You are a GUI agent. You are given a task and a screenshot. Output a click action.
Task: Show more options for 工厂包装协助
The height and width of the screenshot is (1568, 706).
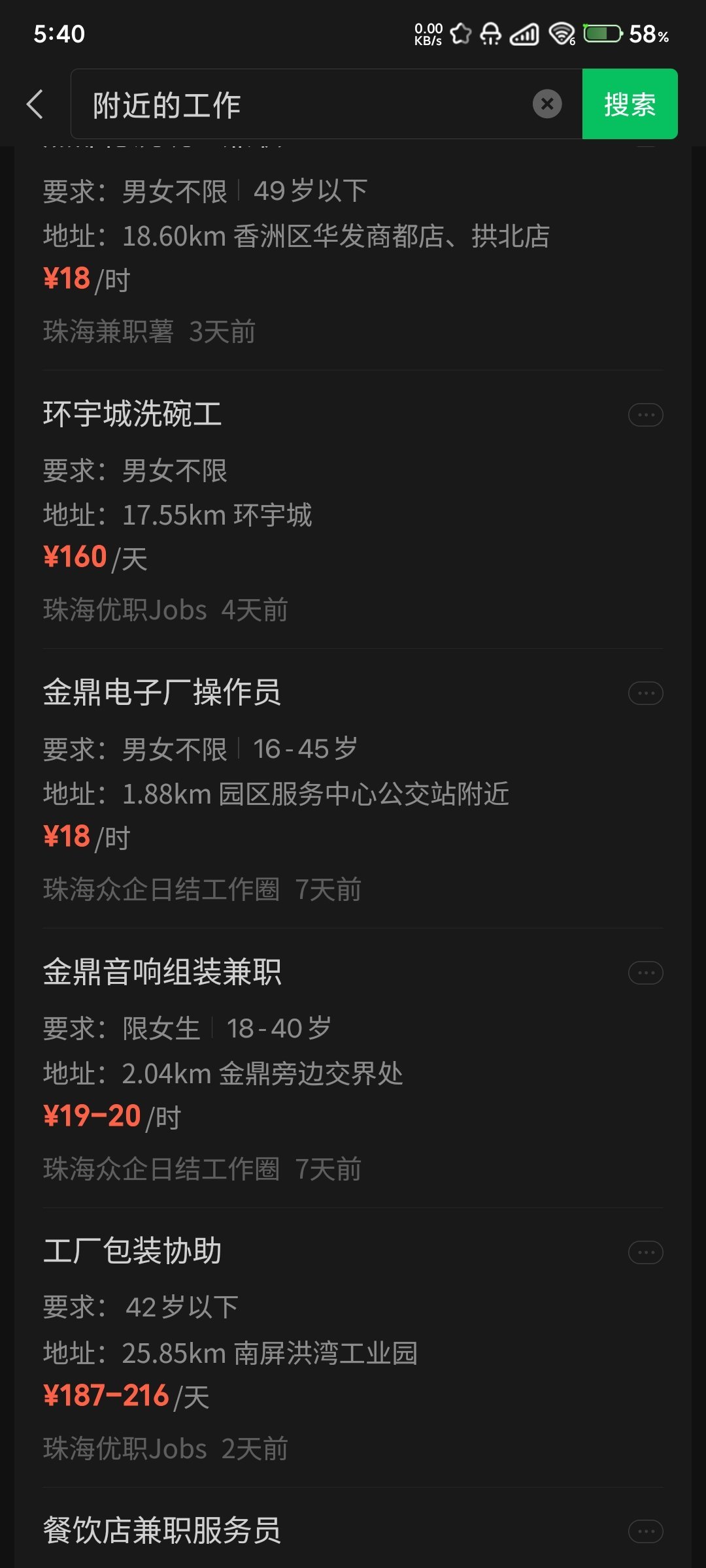pyautogui.click(x=645, y=1252)
